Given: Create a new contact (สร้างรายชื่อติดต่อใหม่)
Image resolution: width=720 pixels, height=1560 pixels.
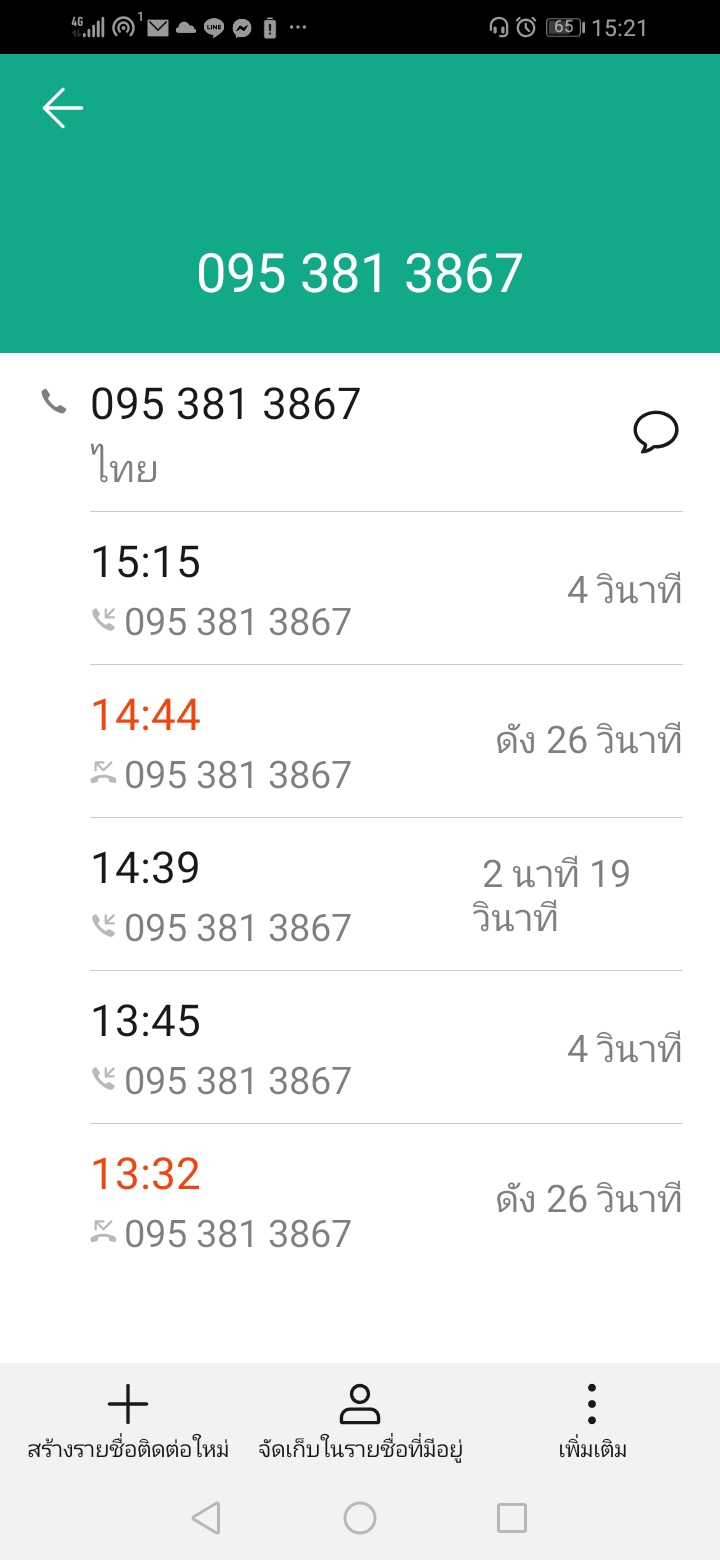Looking at the screenshot, I should tap(128, 1421).
